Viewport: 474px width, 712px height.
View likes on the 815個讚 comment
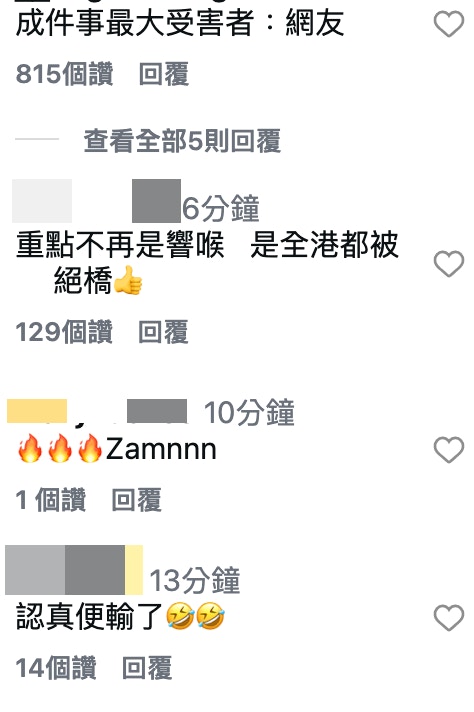[x=64, y=74]
